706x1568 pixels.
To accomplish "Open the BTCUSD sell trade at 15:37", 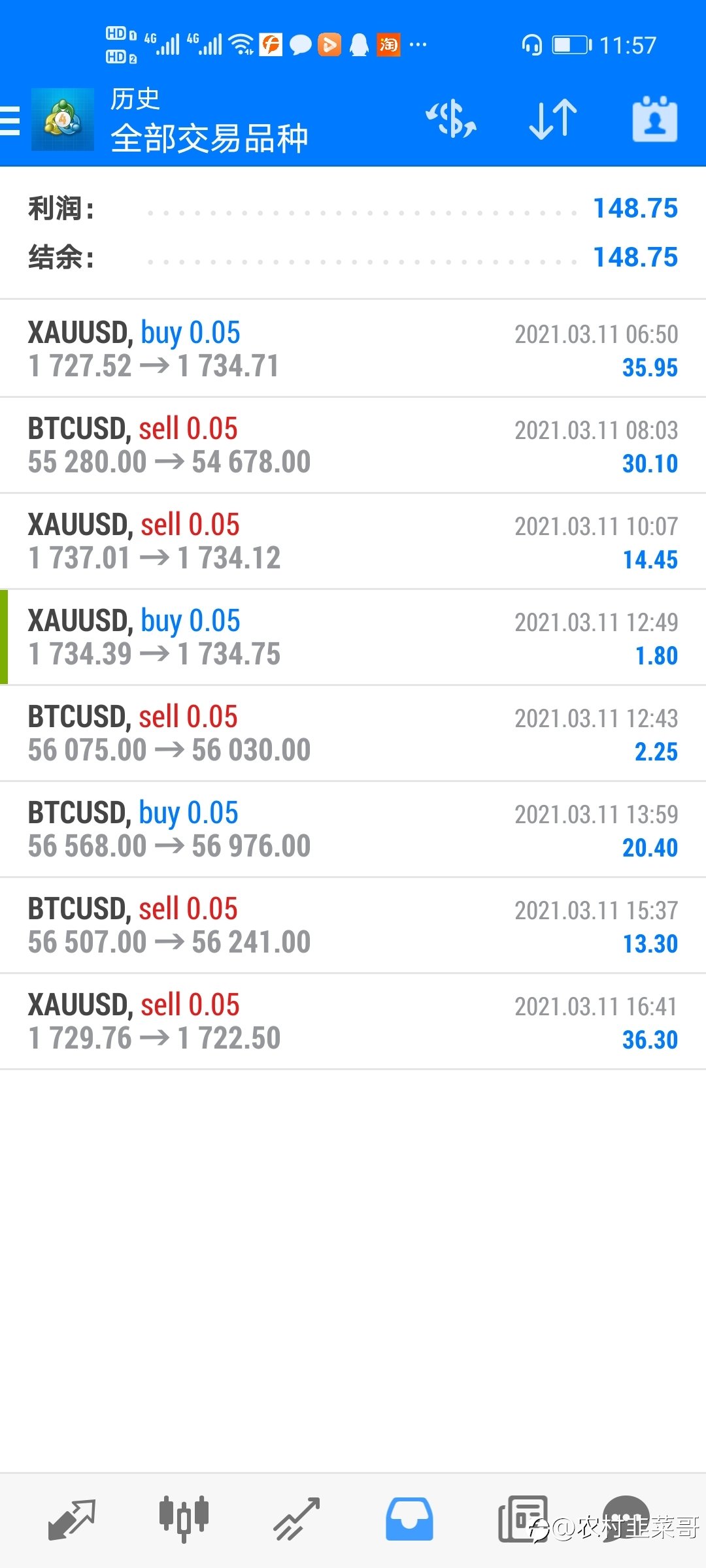I will coord(353,925).
